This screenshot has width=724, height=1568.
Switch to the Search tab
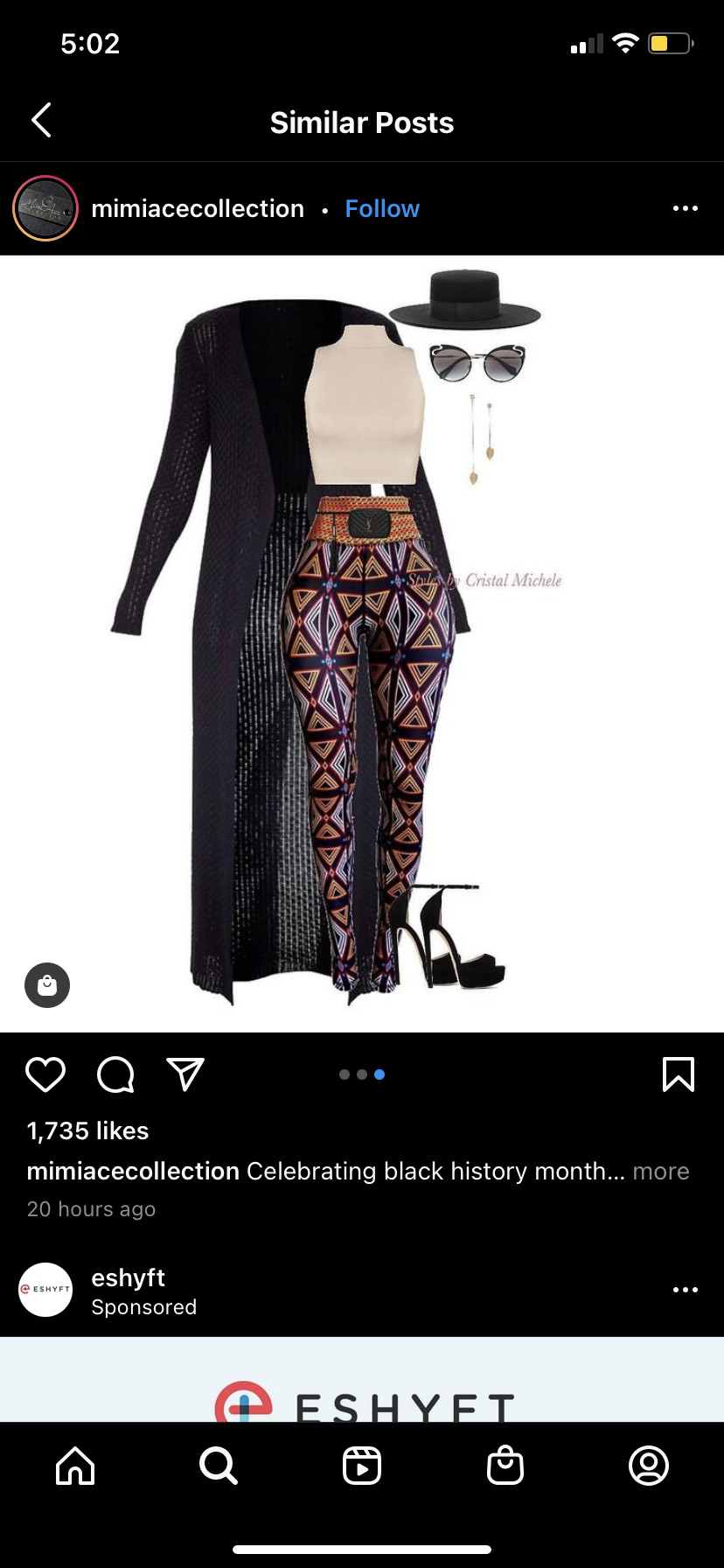click(x=219, y=1466)
